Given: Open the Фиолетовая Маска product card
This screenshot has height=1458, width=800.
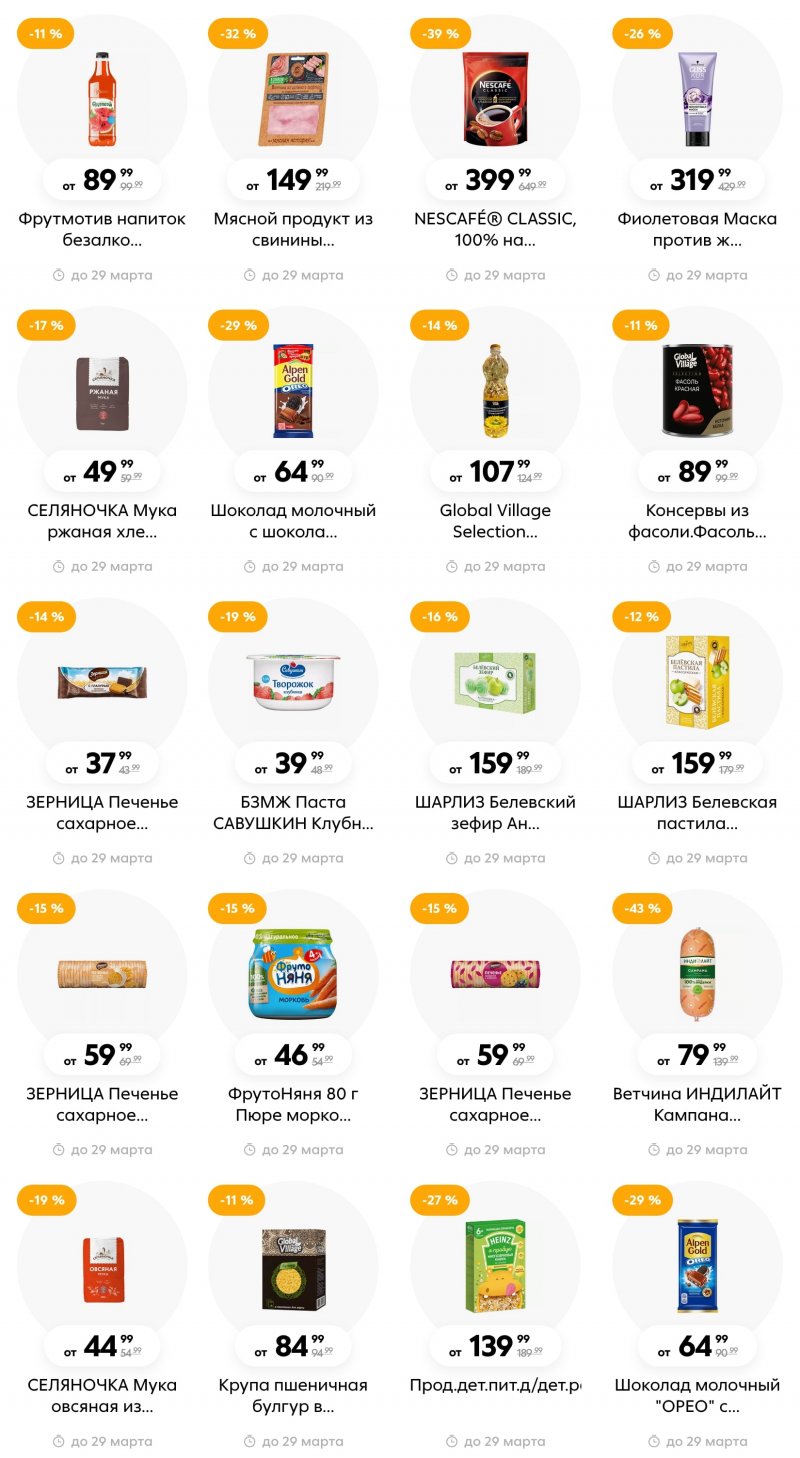Looking at the screenshot, I should (697, 100).
